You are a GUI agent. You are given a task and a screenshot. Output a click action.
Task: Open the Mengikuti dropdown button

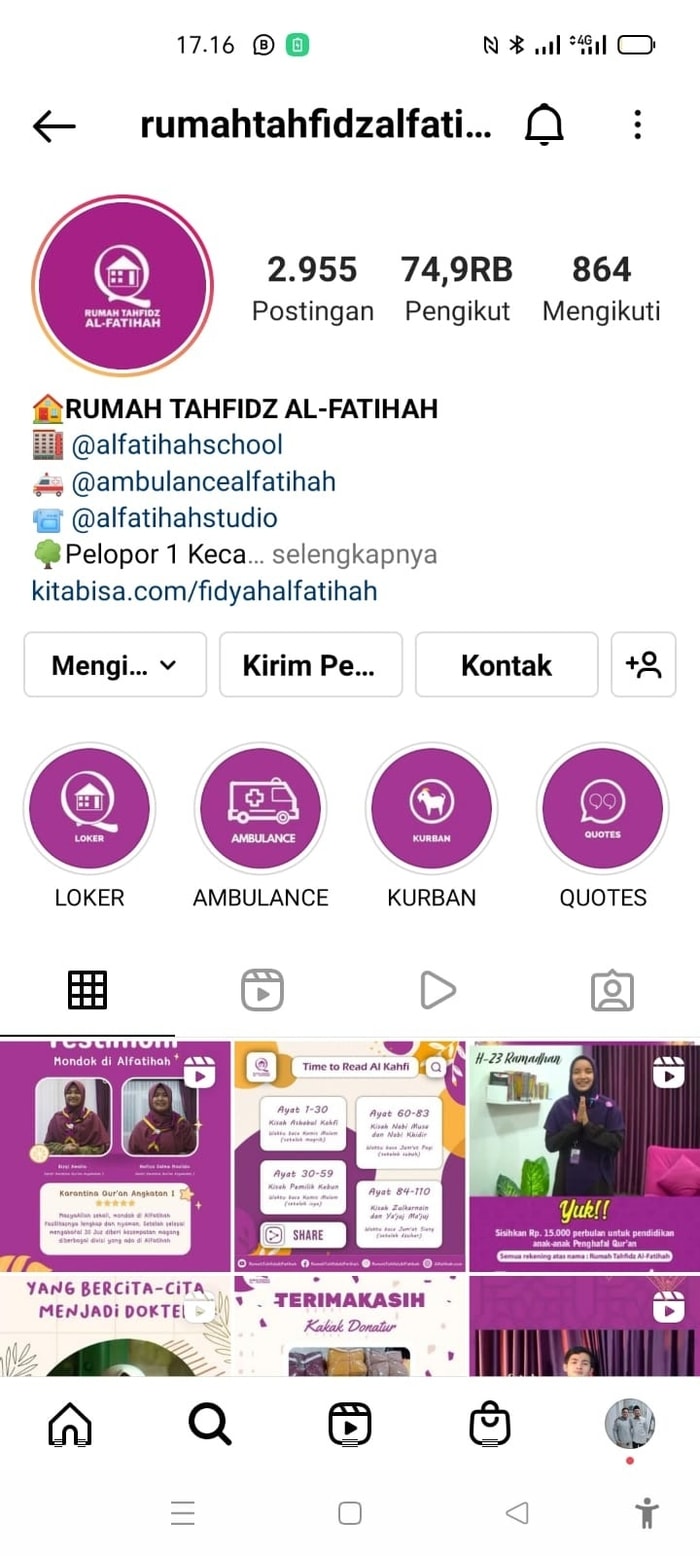[115, 665]
